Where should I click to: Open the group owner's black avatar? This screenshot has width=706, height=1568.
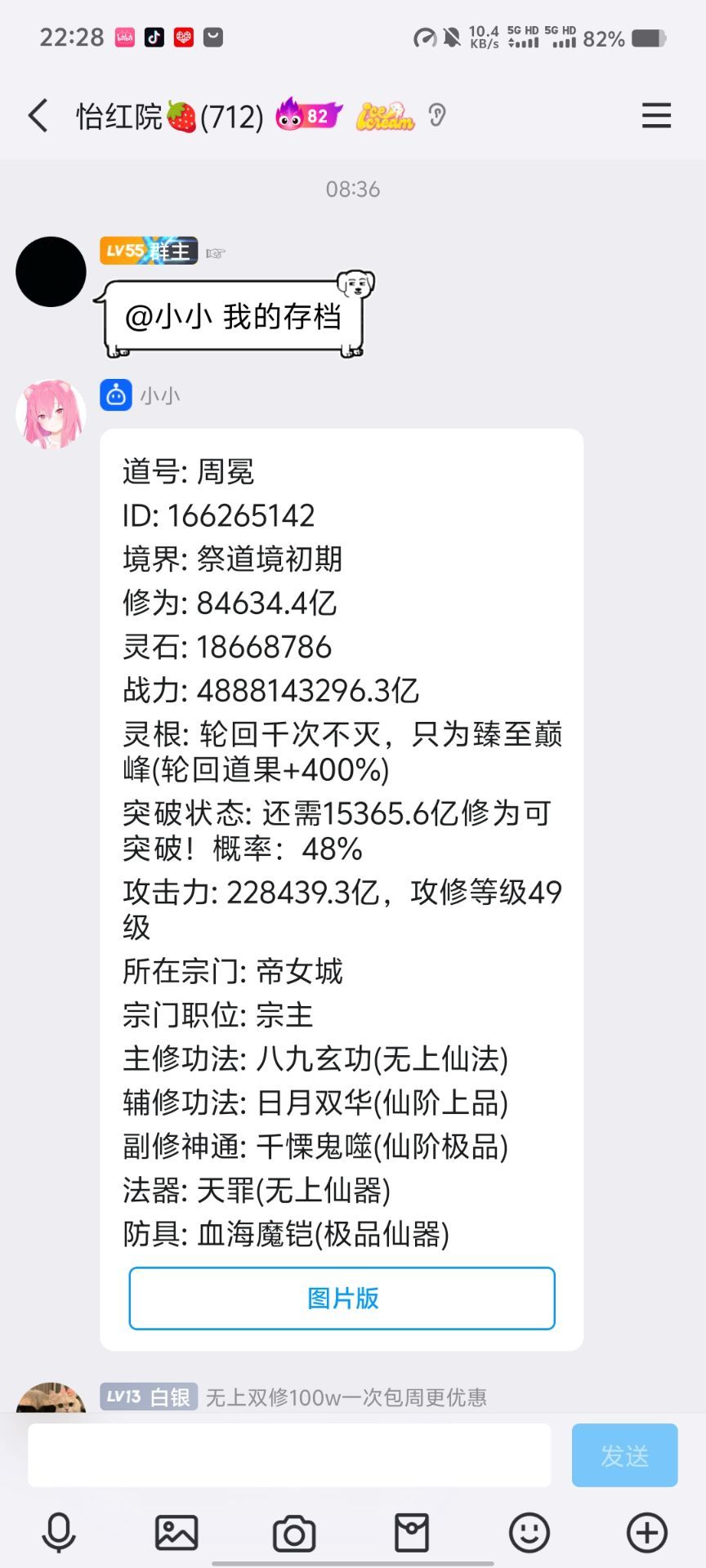tap(51, 272)
